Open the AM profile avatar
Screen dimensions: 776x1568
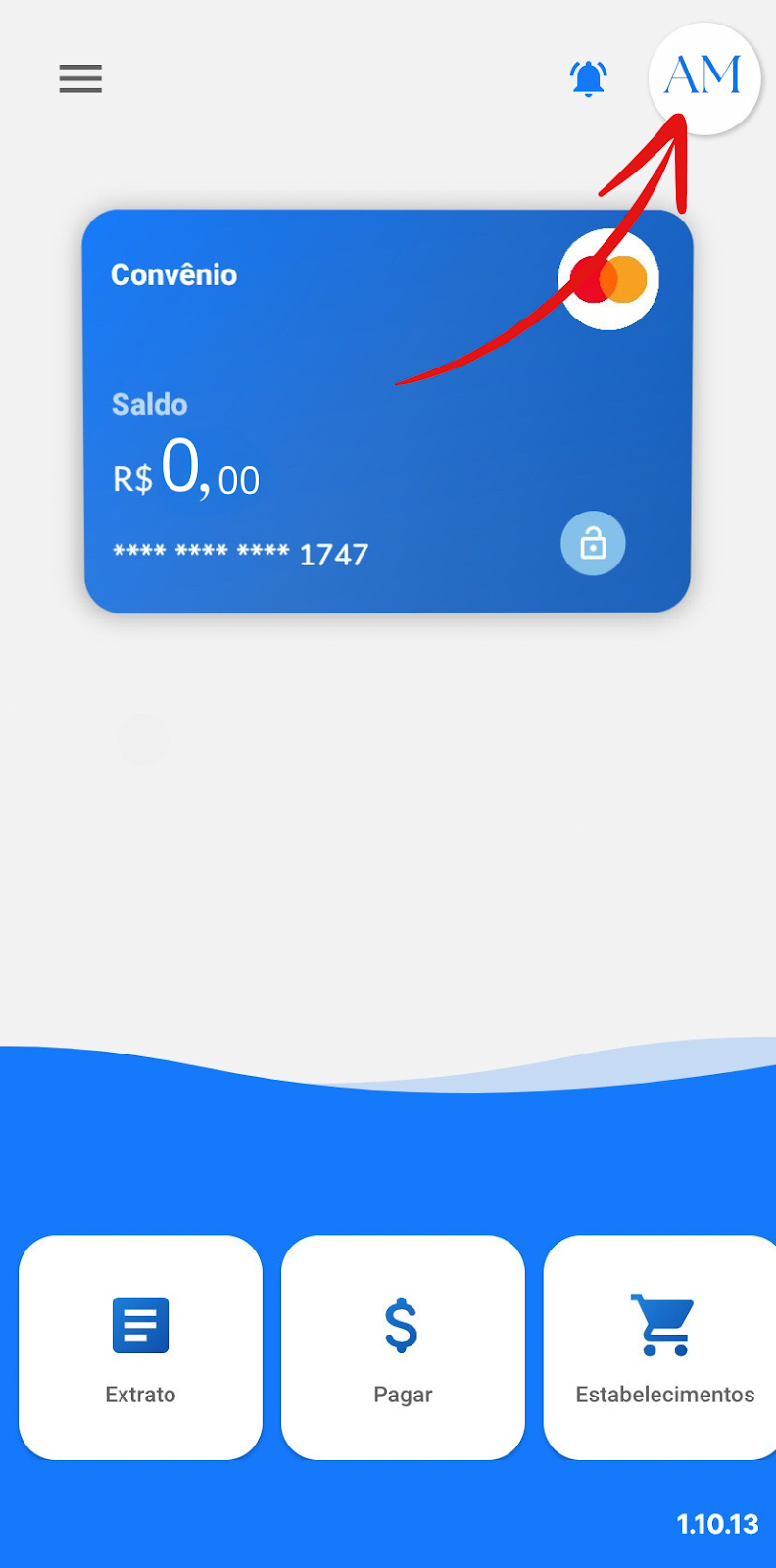pos(703,77)
